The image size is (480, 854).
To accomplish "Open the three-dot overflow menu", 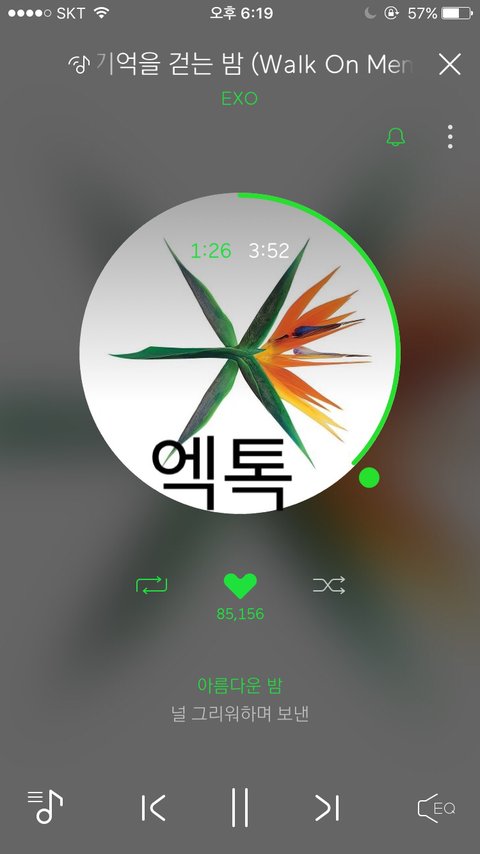I will pos(449,137).
